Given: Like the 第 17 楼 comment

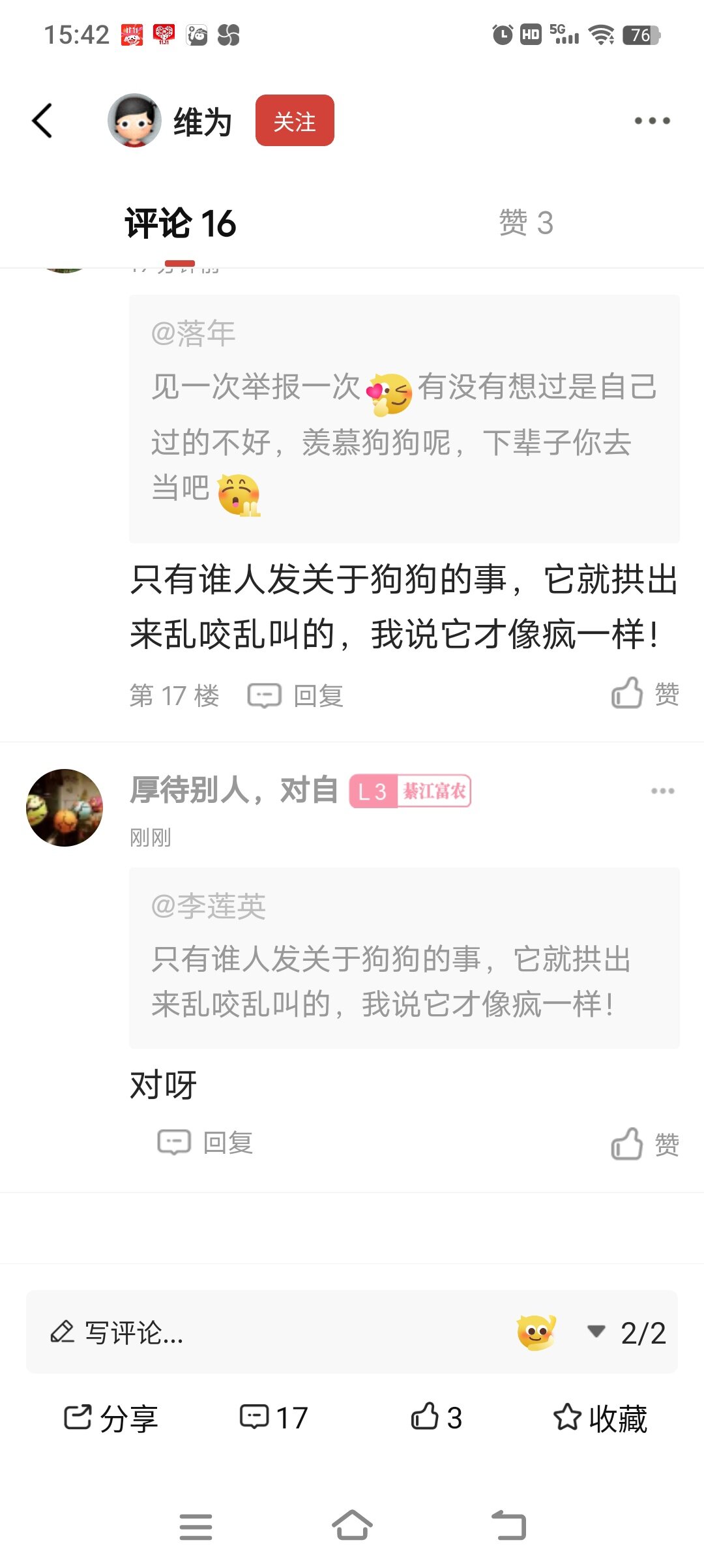Looking at the screenshot, I should coord(645,693).
